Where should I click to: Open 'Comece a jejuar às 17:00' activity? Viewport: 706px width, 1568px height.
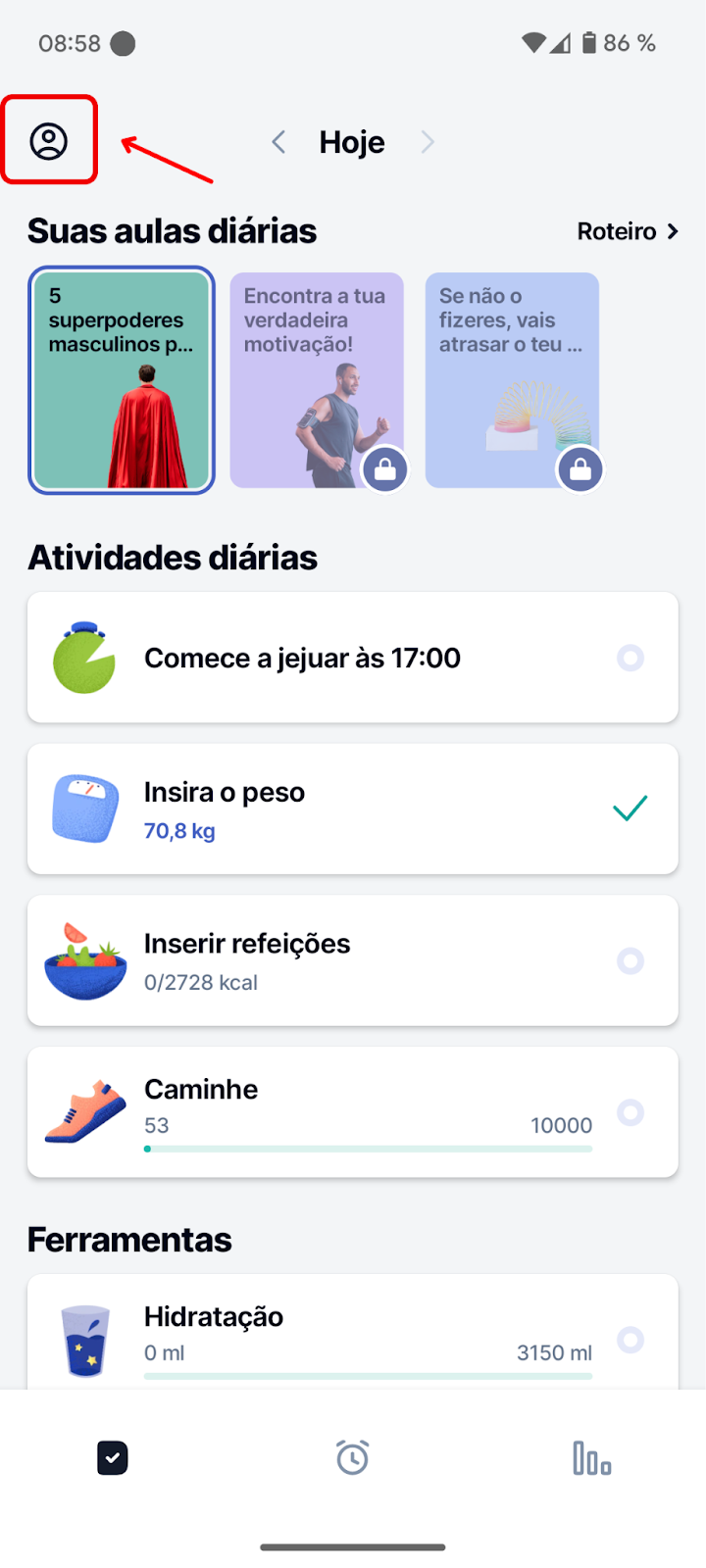point(353,658)
